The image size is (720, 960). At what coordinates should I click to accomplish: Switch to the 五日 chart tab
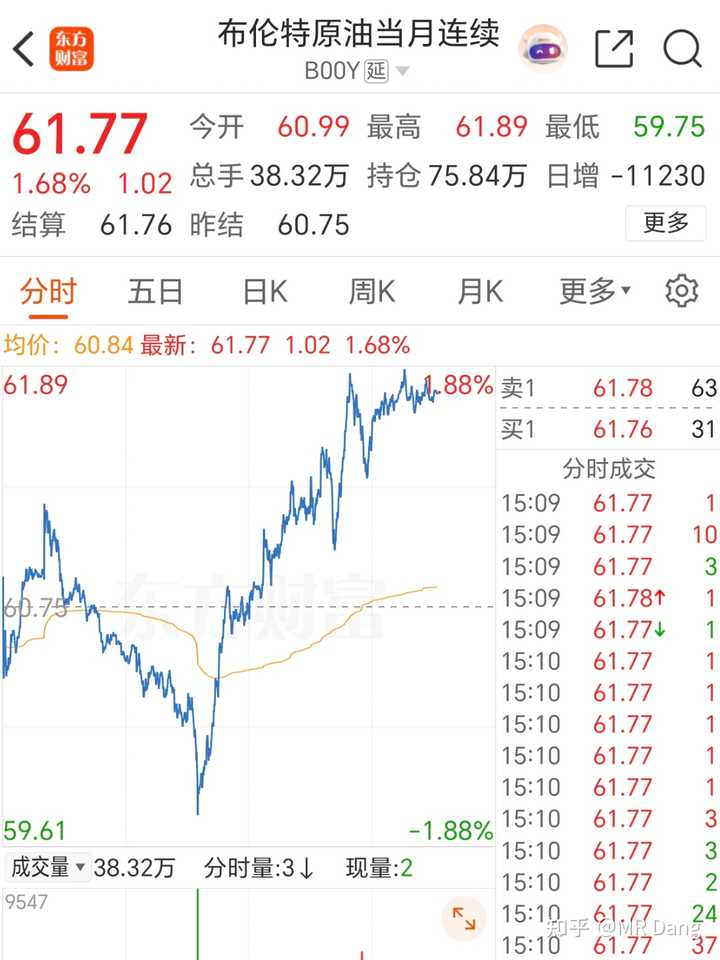[155, 292]
